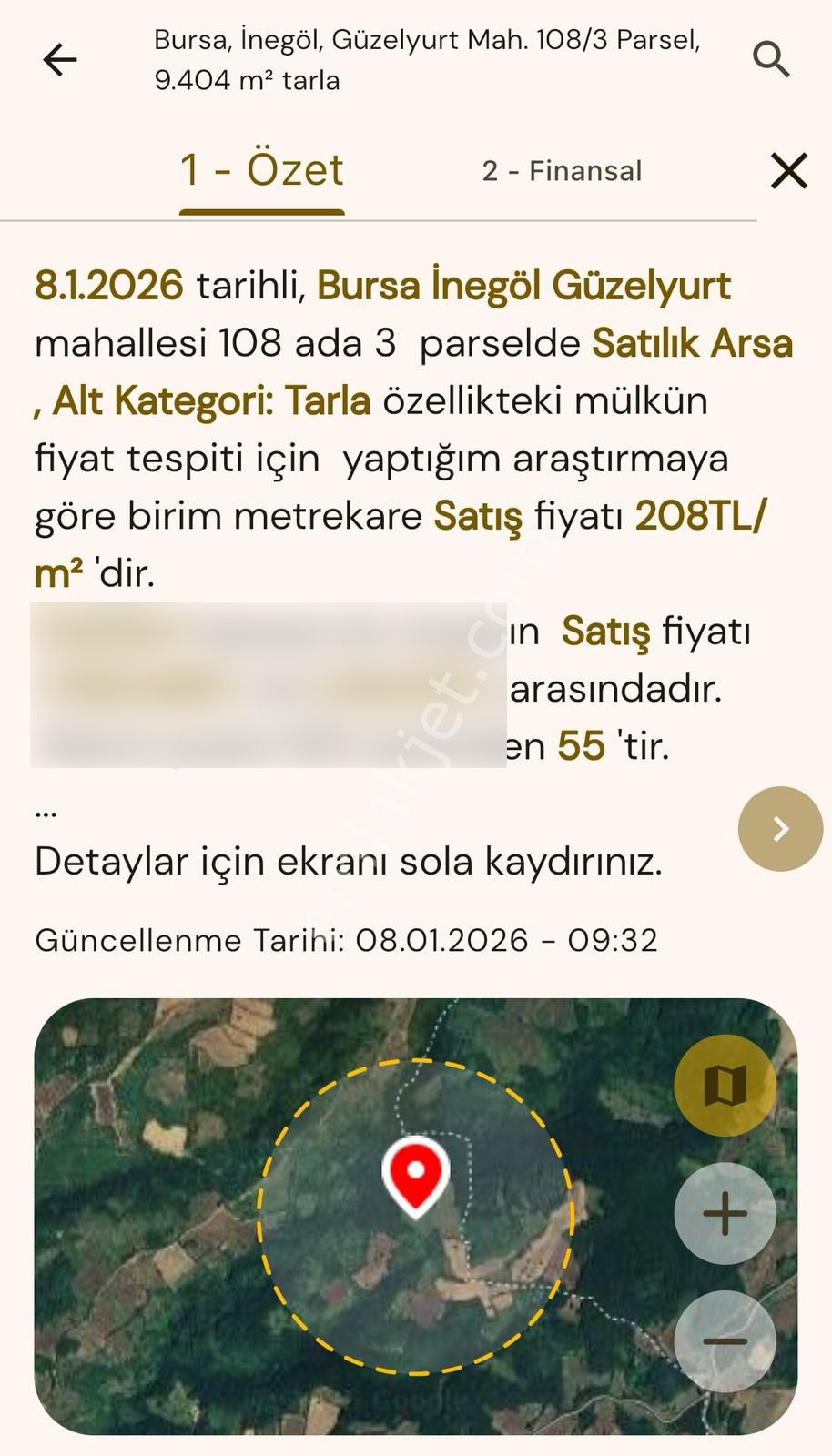The image size is (832, 1456).
Task: Tap the red location pin on the map
Action: point(417,1174)
